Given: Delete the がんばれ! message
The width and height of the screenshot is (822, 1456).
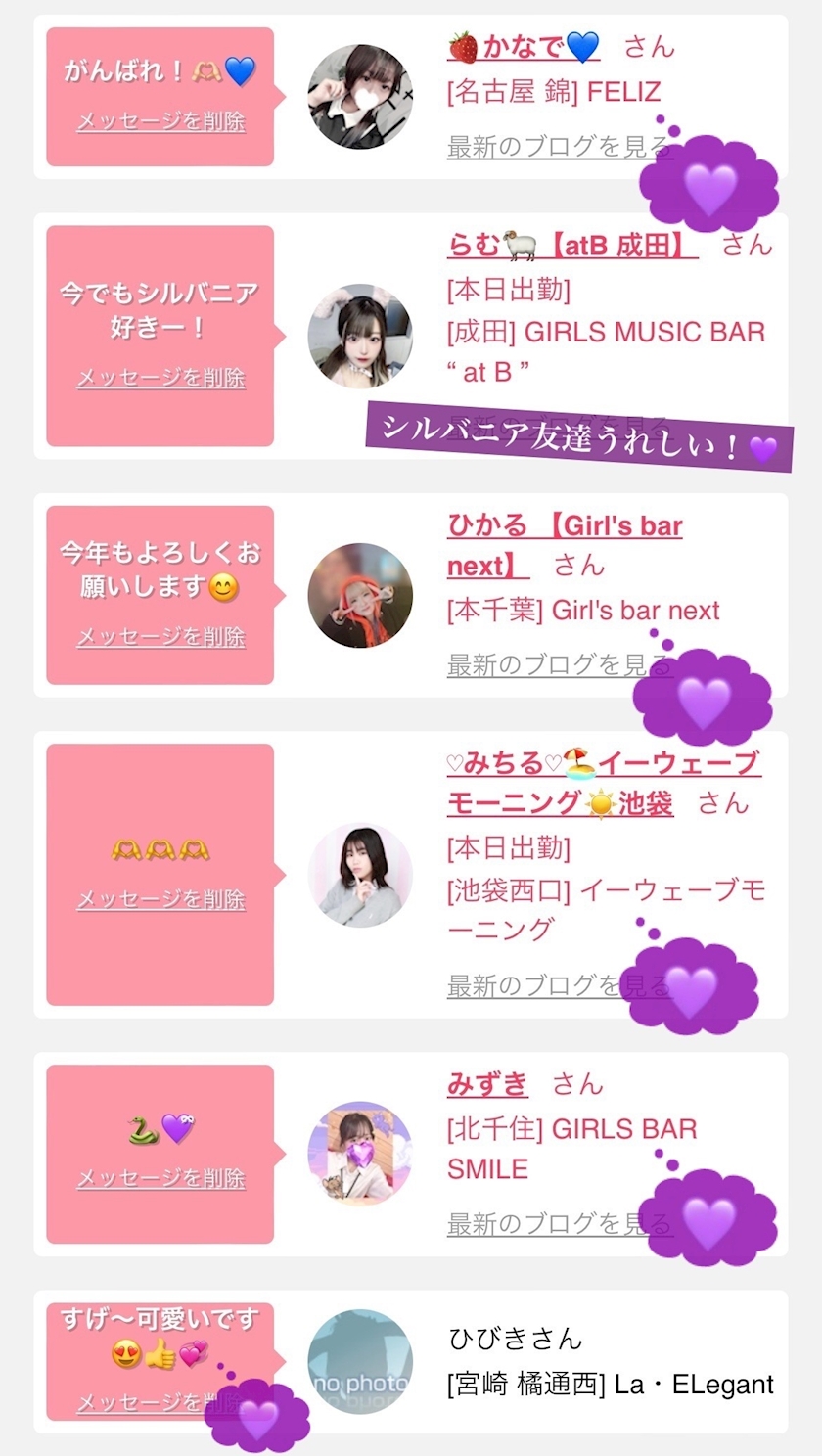Looking at the screenshot, I should 160,122.
